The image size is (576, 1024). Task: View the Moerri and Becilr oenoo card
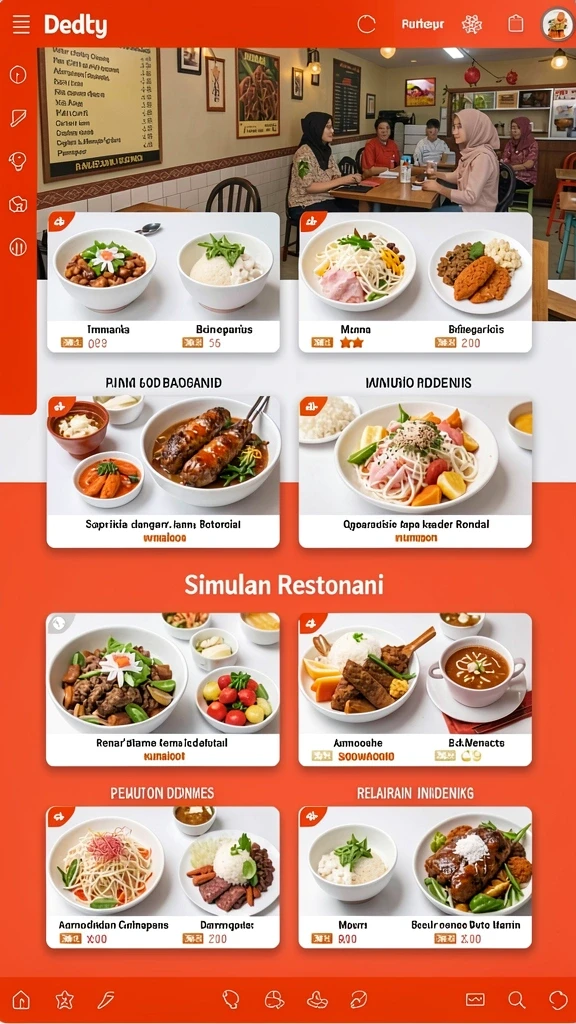(415, 877)
